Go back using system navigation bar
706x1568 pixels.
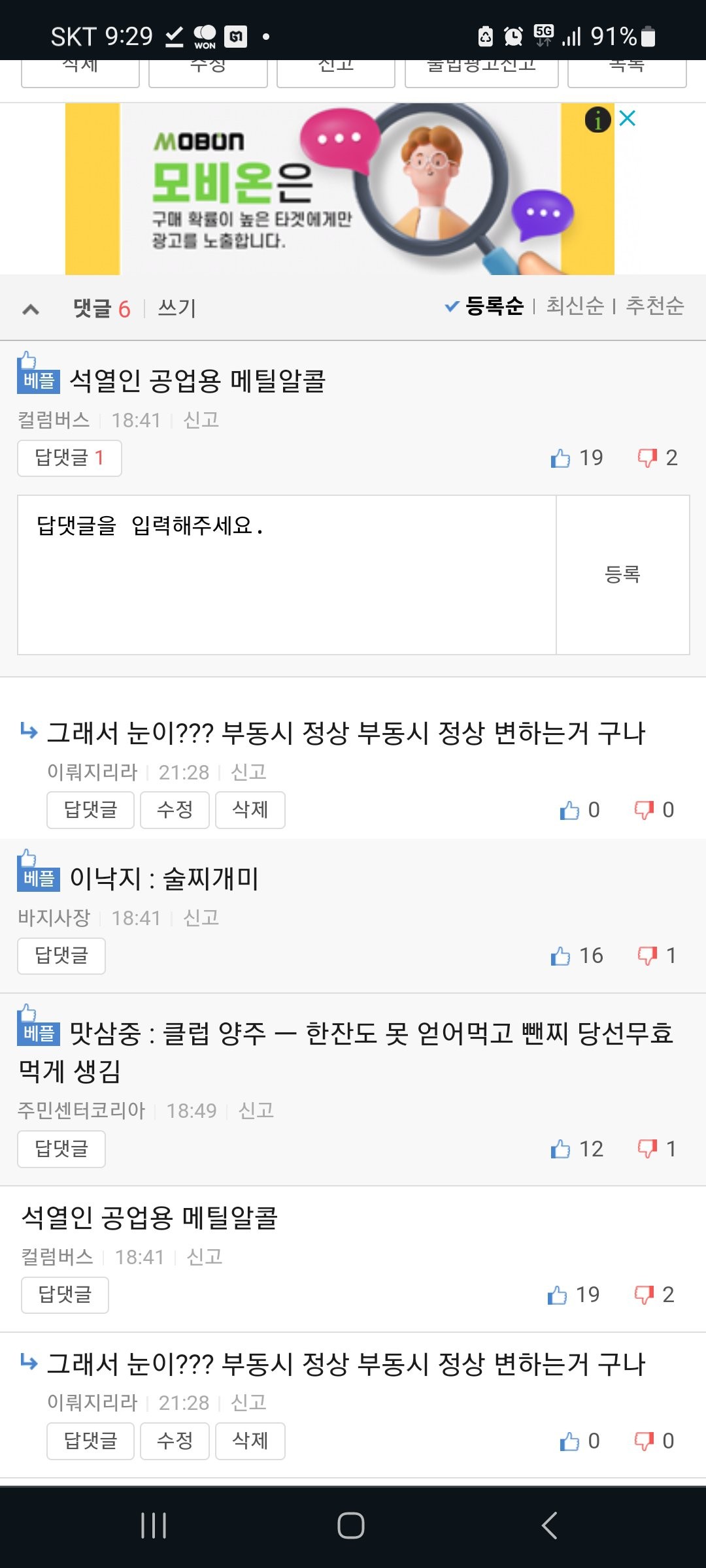[x=549, y=1526]
